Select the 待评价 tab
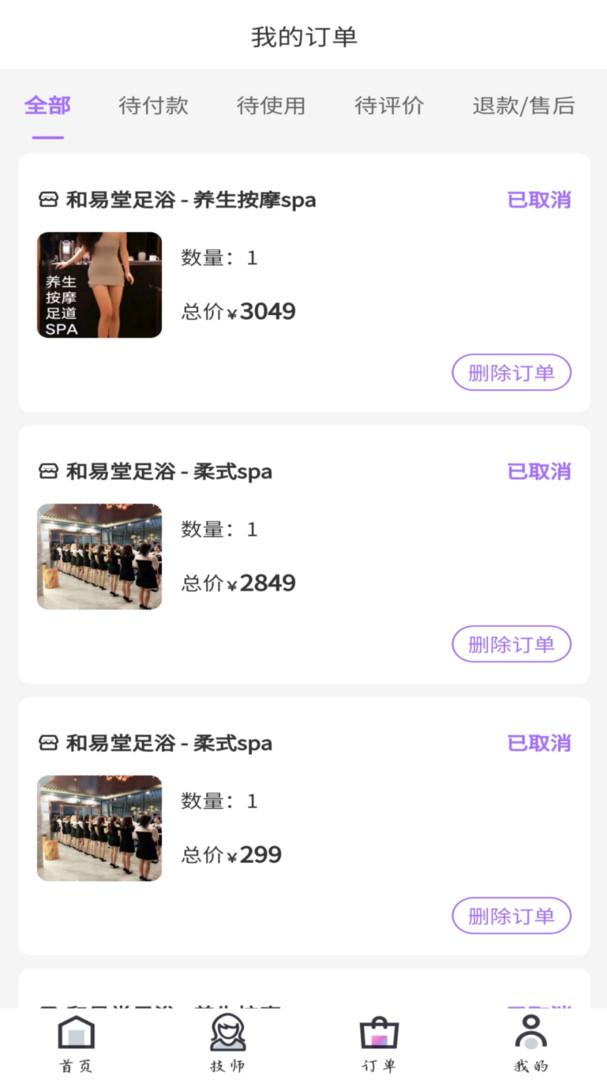 pyautogui.click(x=389, y=106)
